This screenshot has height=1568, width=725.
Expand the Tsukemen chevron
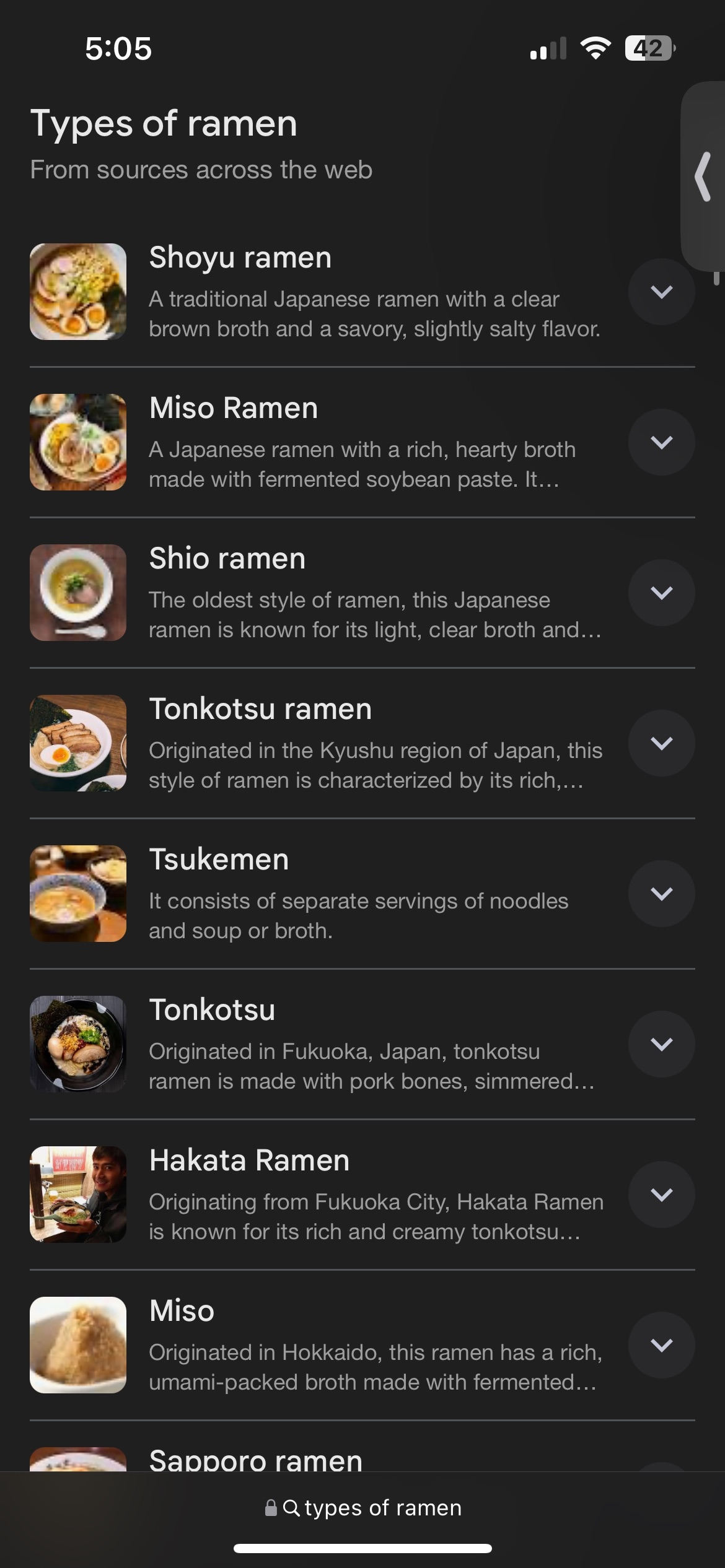pos(661,894)
